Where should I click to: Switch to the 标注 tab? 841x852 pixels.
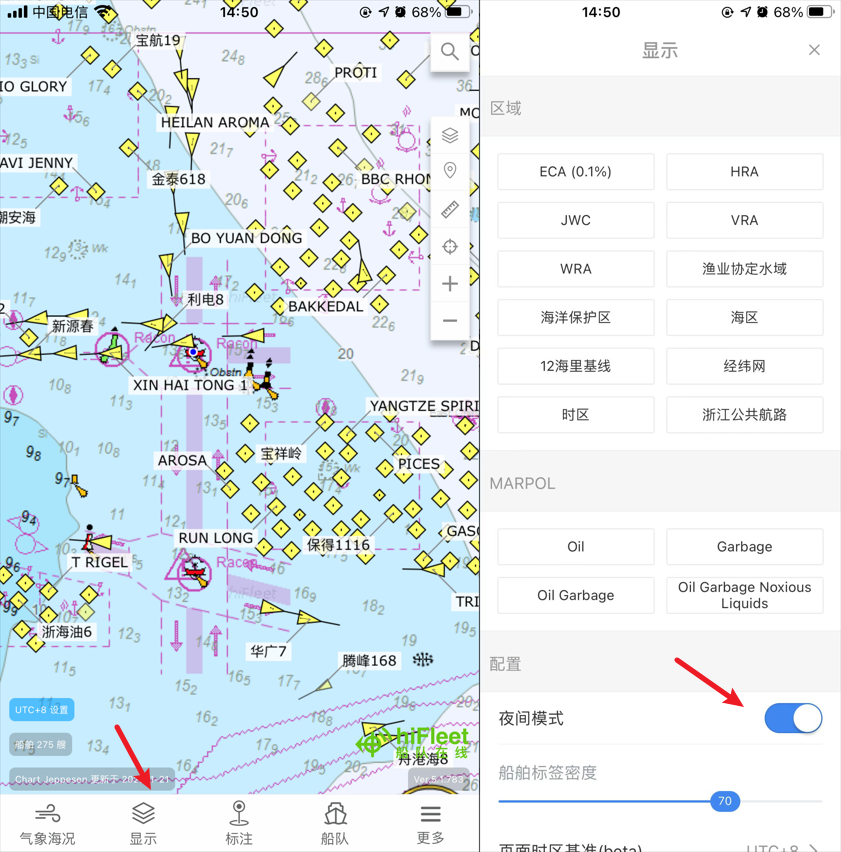pos(239,823)
